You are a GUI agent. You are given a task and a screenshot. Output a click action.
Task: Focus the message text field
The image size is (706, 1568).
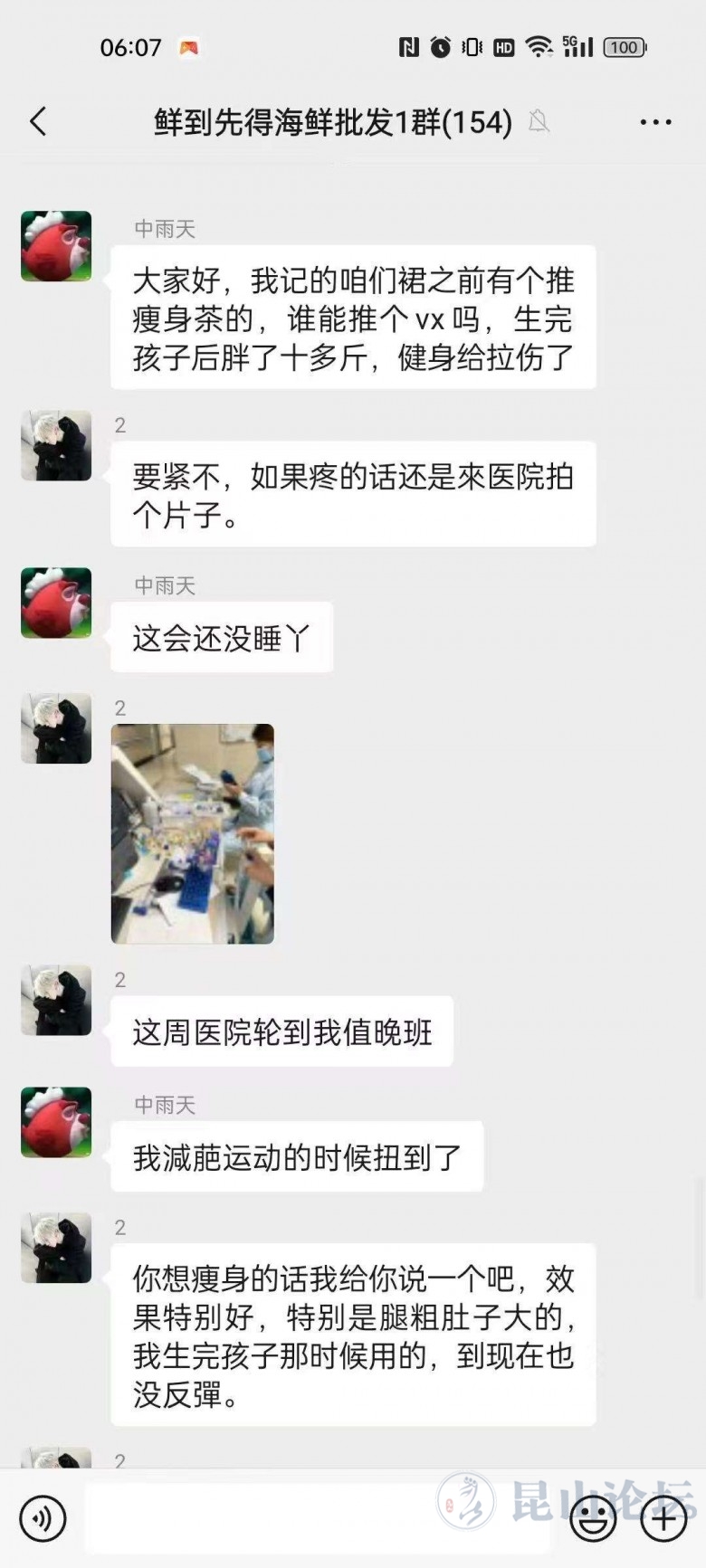coord(317,1518)
